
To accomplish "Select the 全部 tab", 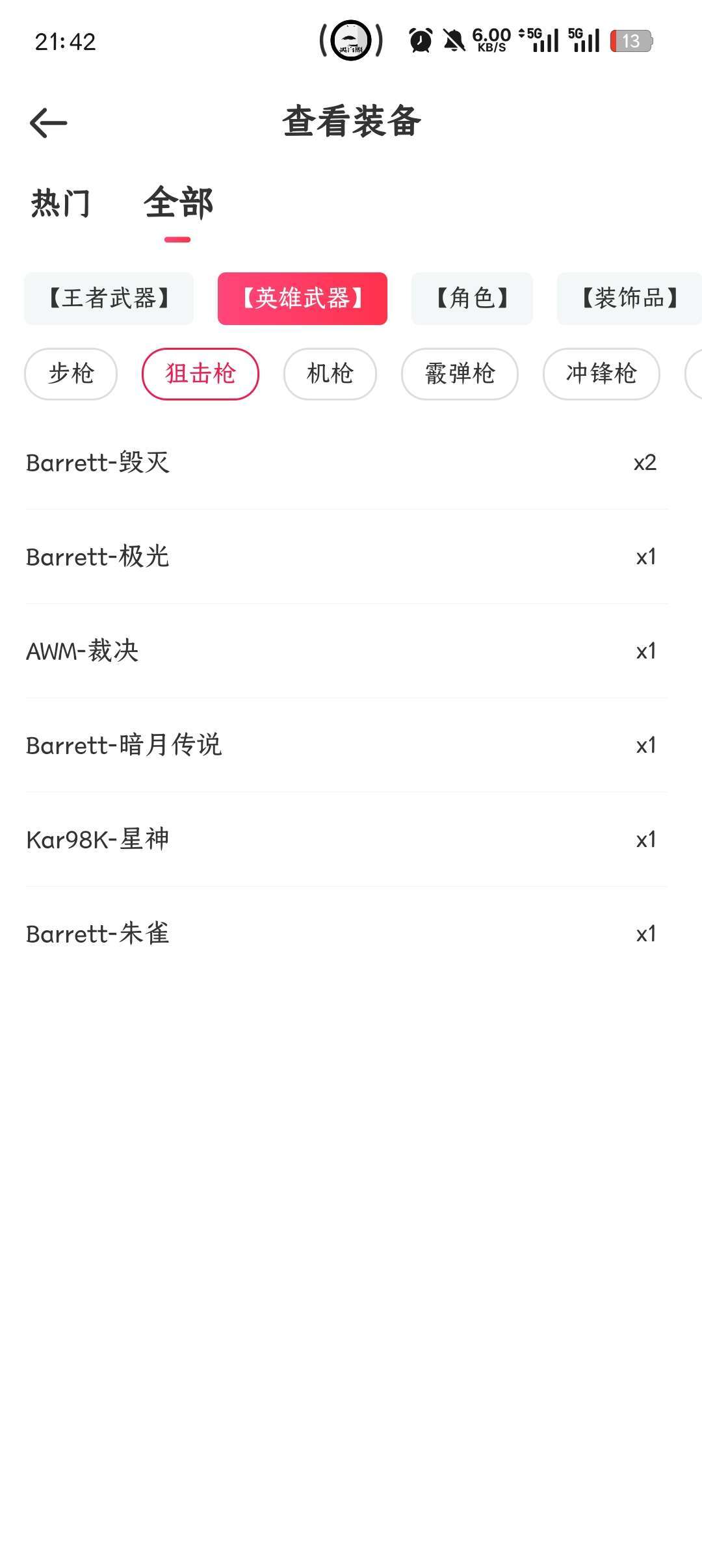I will (179, 203).
